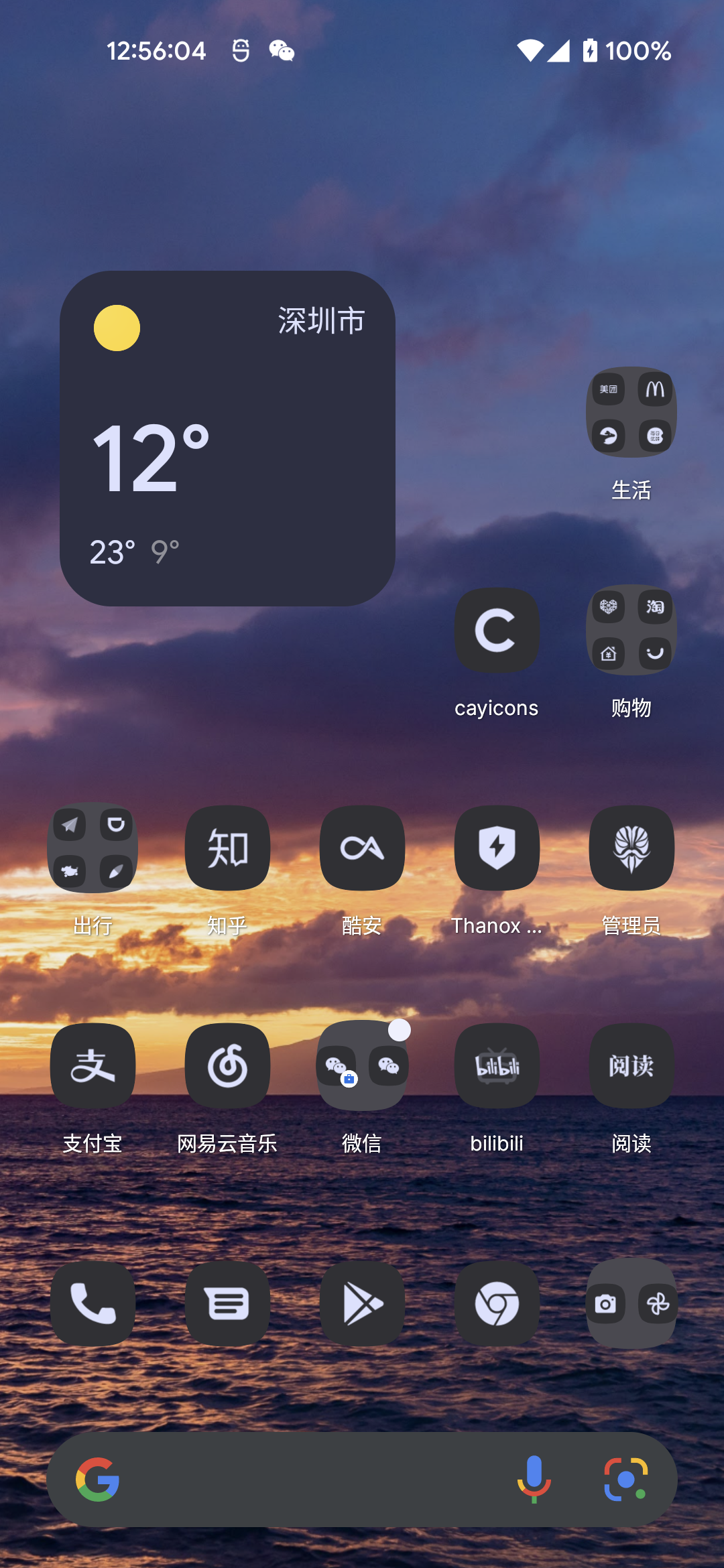Open Google Chrome from the dock
The image size is (724, 1568).
pyautogui.click(x=497, y=1303)
